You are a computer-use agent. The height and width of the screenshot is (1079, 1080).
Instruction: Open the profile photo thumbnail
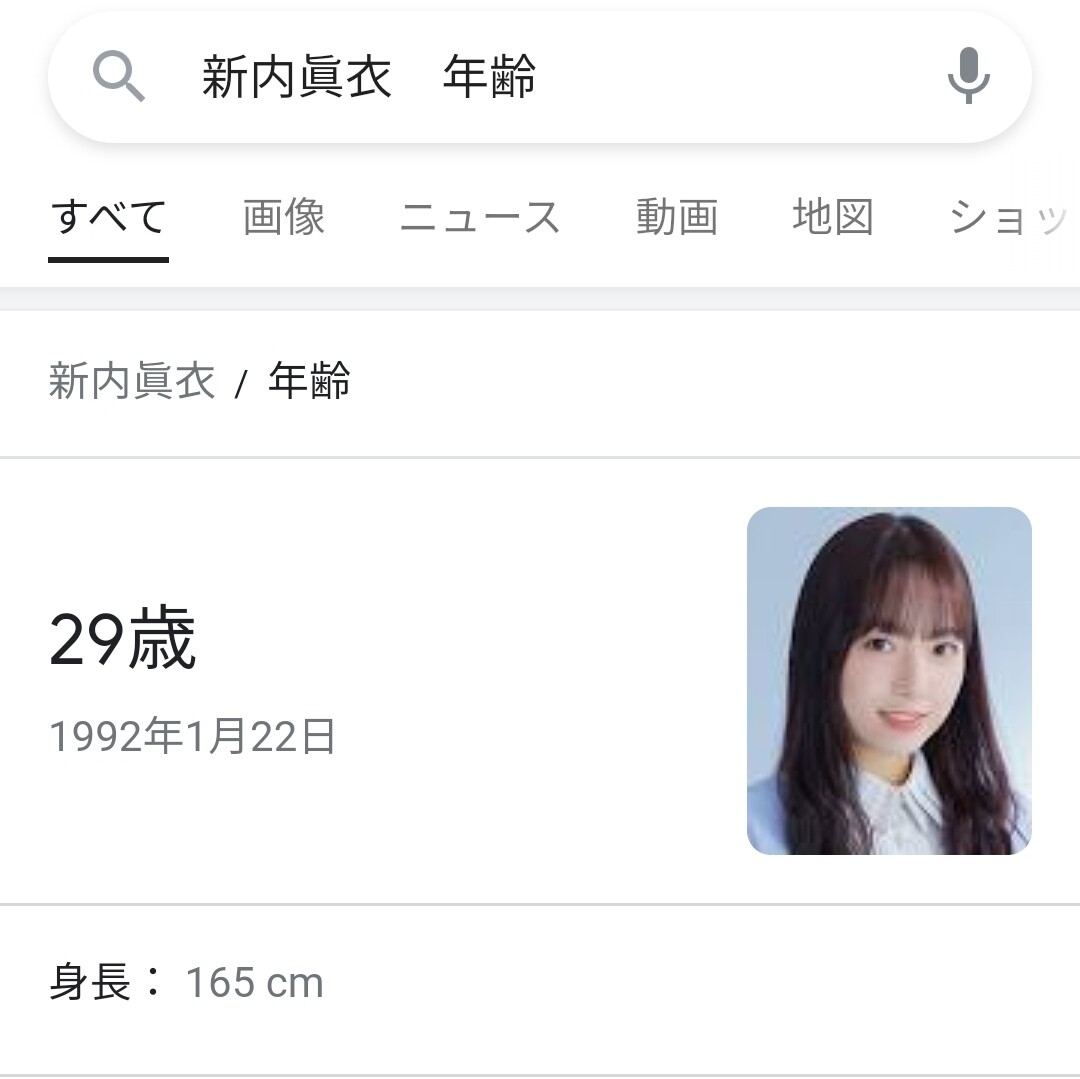[889, 681]
